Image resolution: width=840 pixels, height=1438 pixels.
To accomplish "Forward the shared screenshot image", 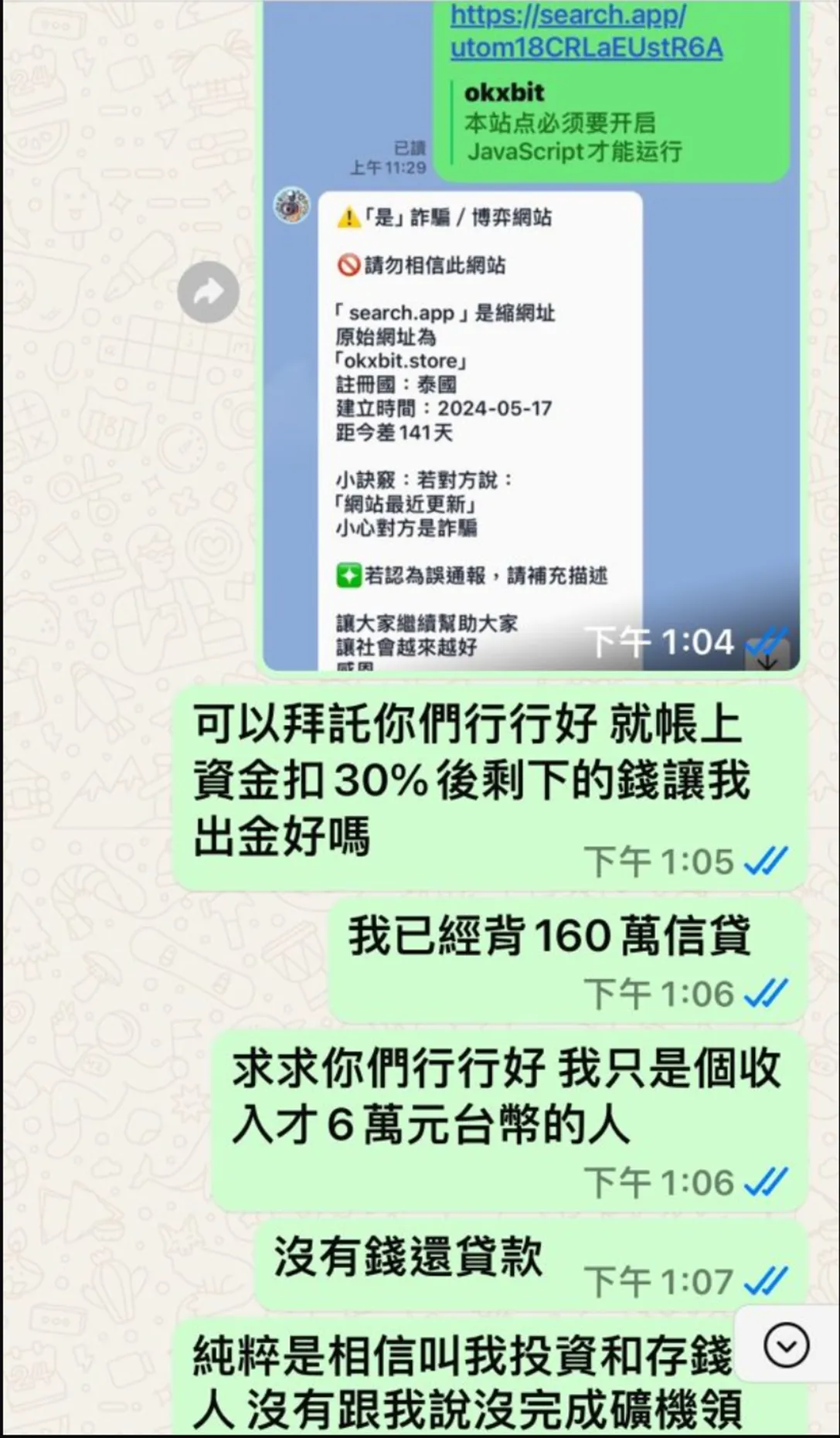I will [208, 292].
